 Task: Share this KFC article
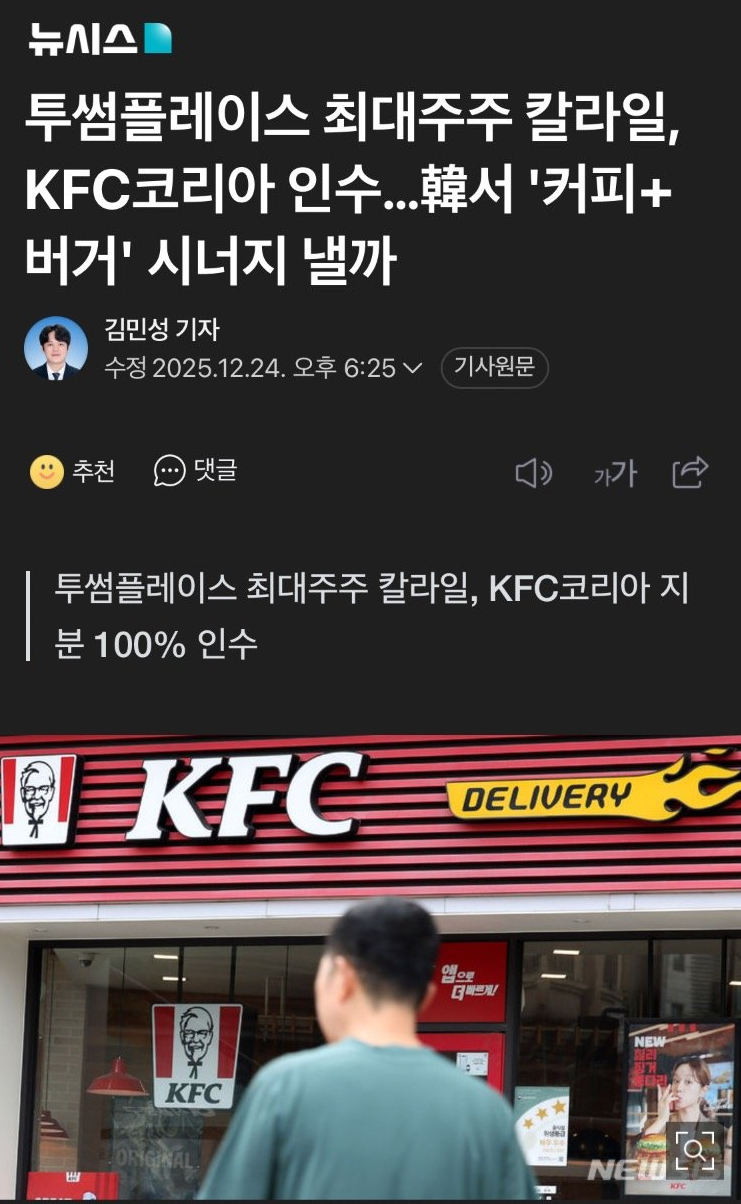[x=690, y=472]
